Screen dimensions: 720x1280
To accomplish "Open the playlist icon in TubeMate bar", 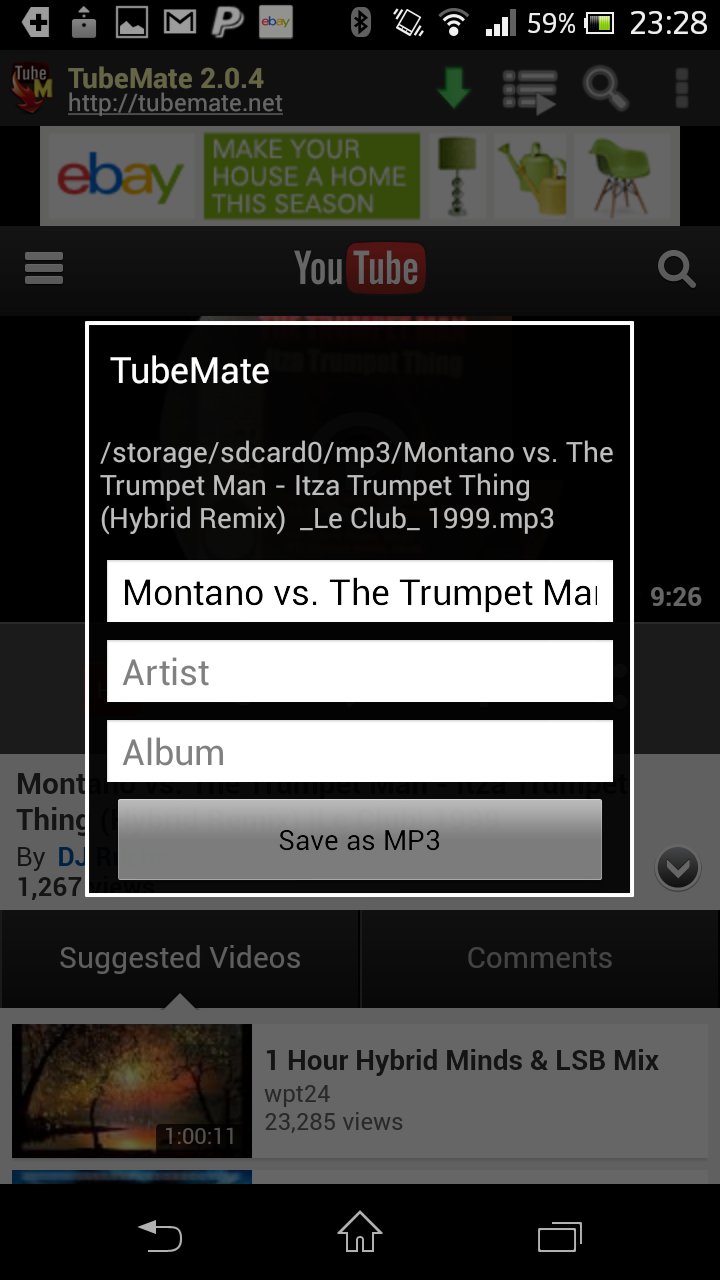I will tap(529, 90).
